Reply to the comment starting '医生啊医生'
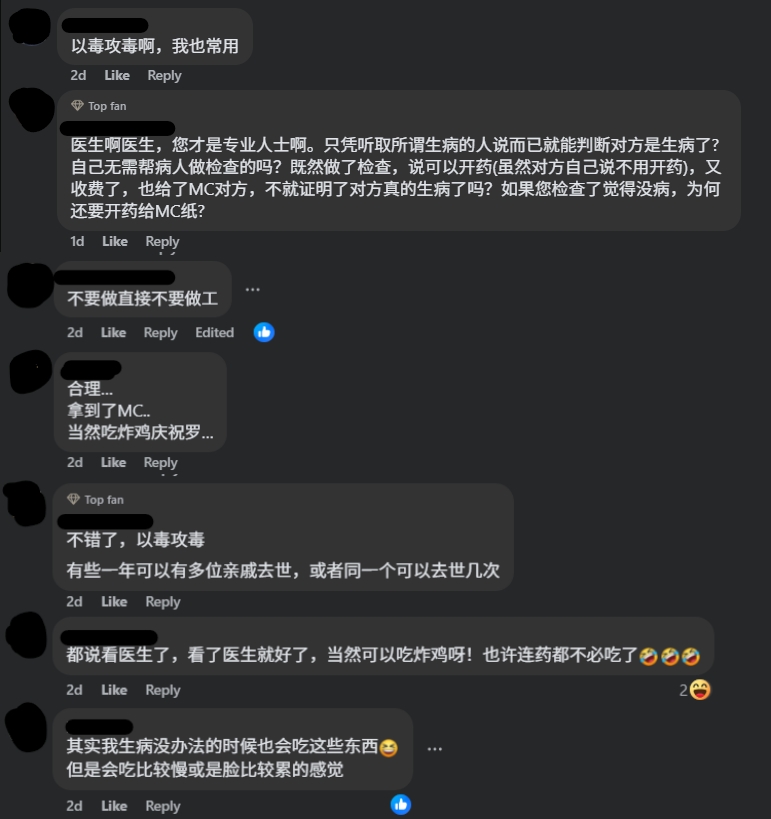This screenshot has height=819, width=771. 162,241
